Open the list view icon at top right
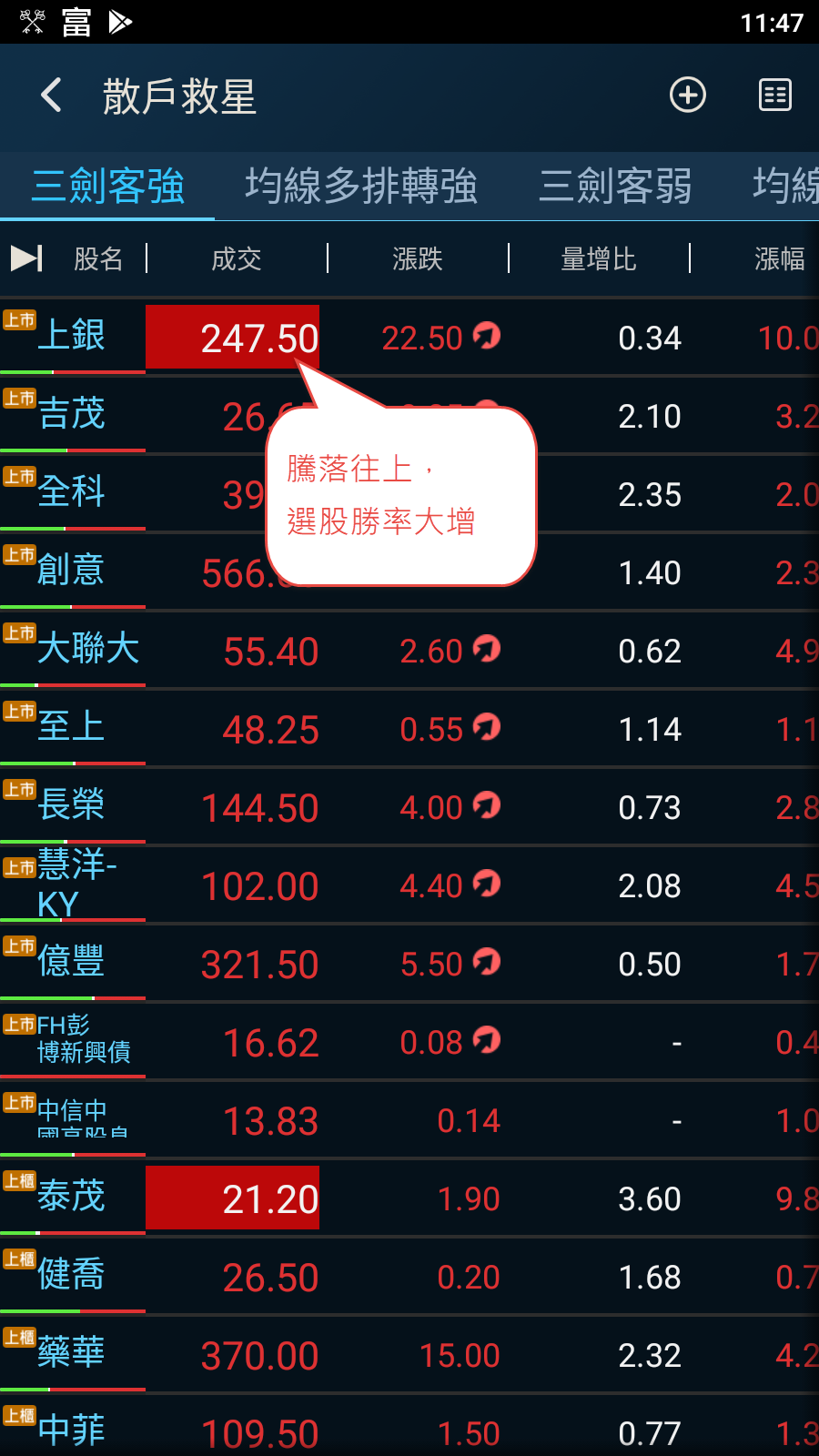819x1456 pixels. [x=774, y=95]
